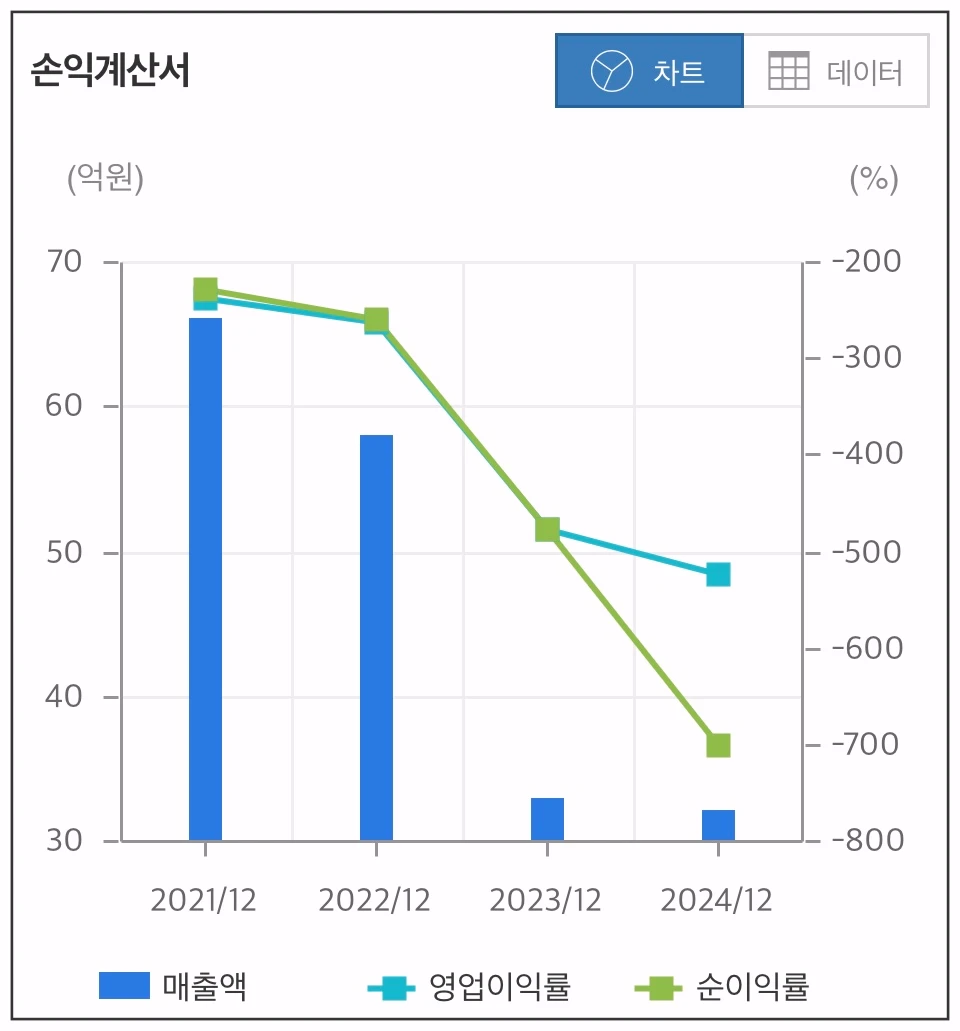Click the blue 매출액 color swatch

coord(124,986)
